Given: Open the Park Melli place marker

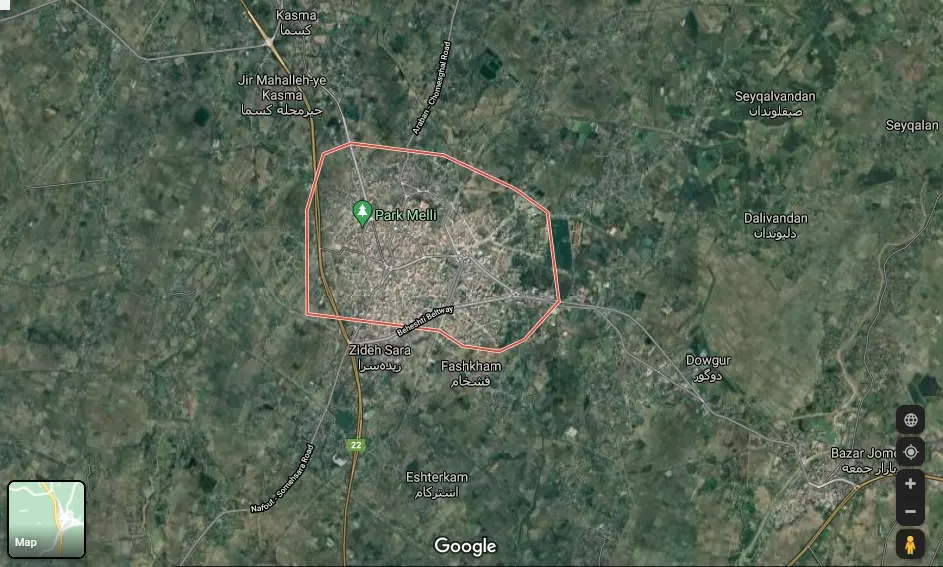Looking at the screenshot, I should [x=362, y=212].
